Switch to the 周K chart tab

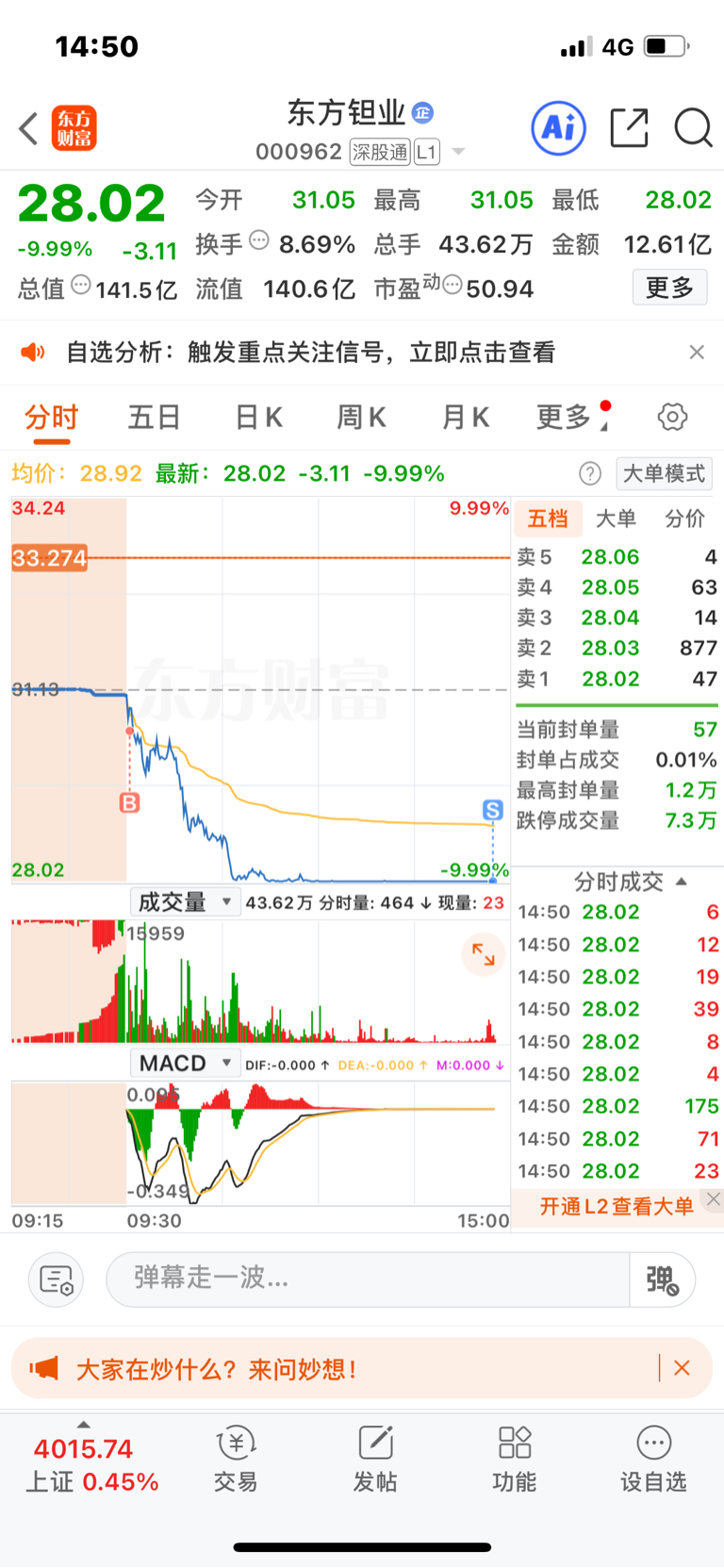361,417
